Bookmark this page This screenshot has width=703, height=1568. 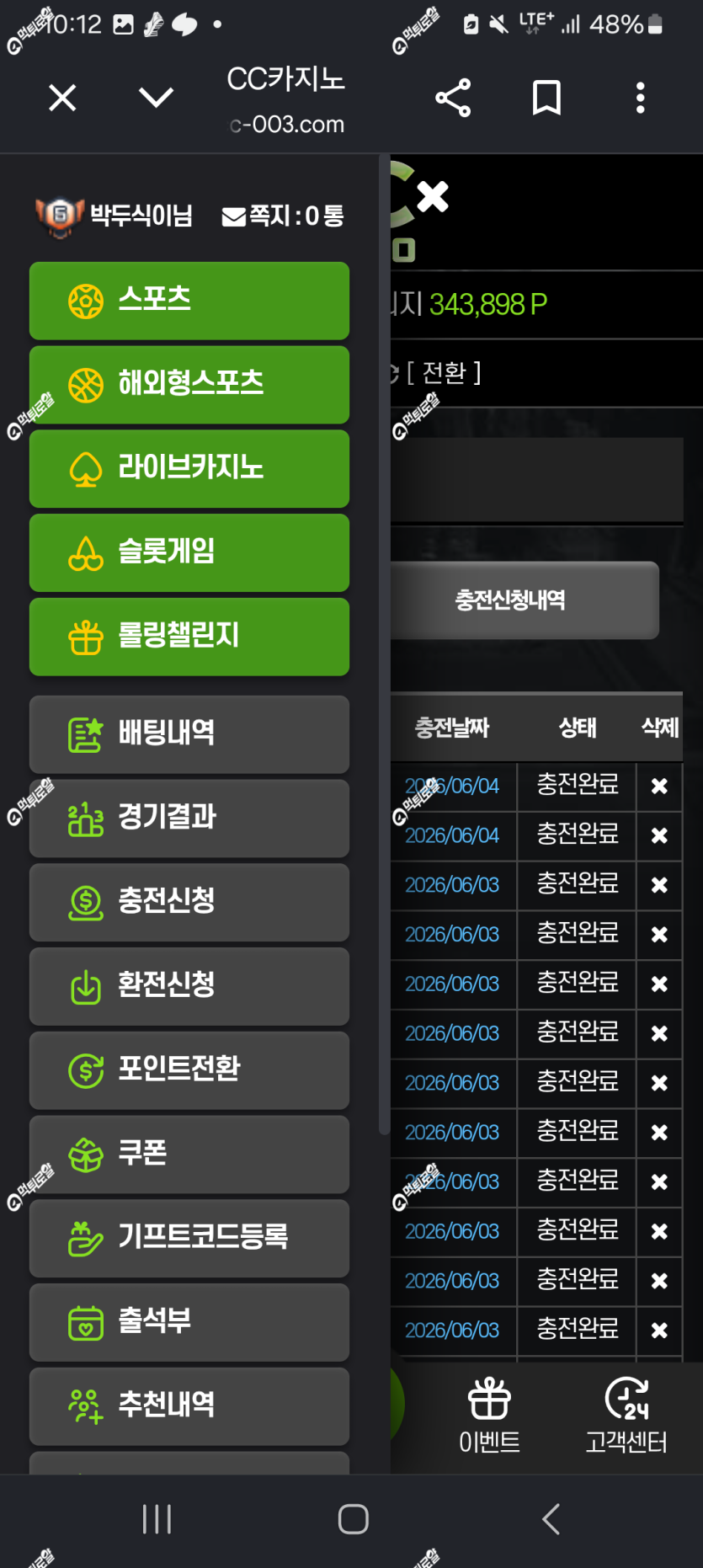(x=546, y=98)
